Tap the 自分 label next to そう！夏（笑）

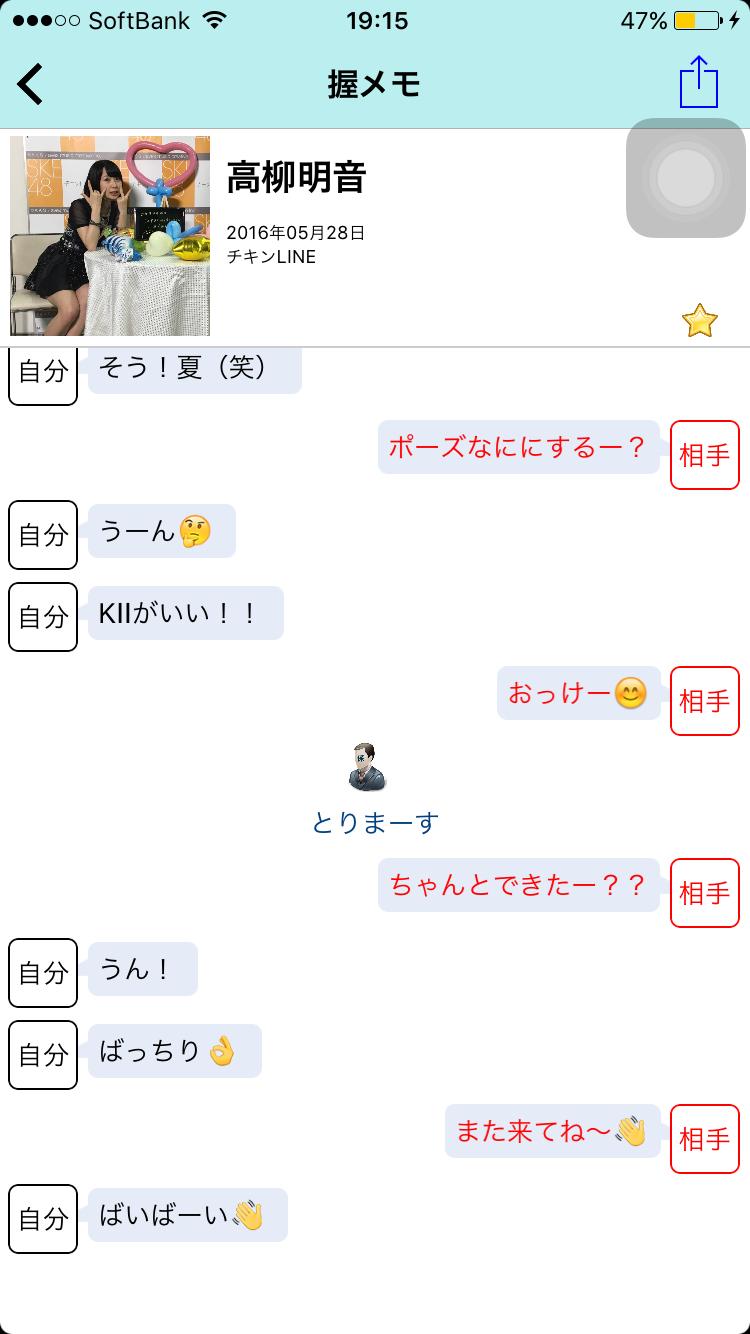pyautogui.click(x=42, y=371)
